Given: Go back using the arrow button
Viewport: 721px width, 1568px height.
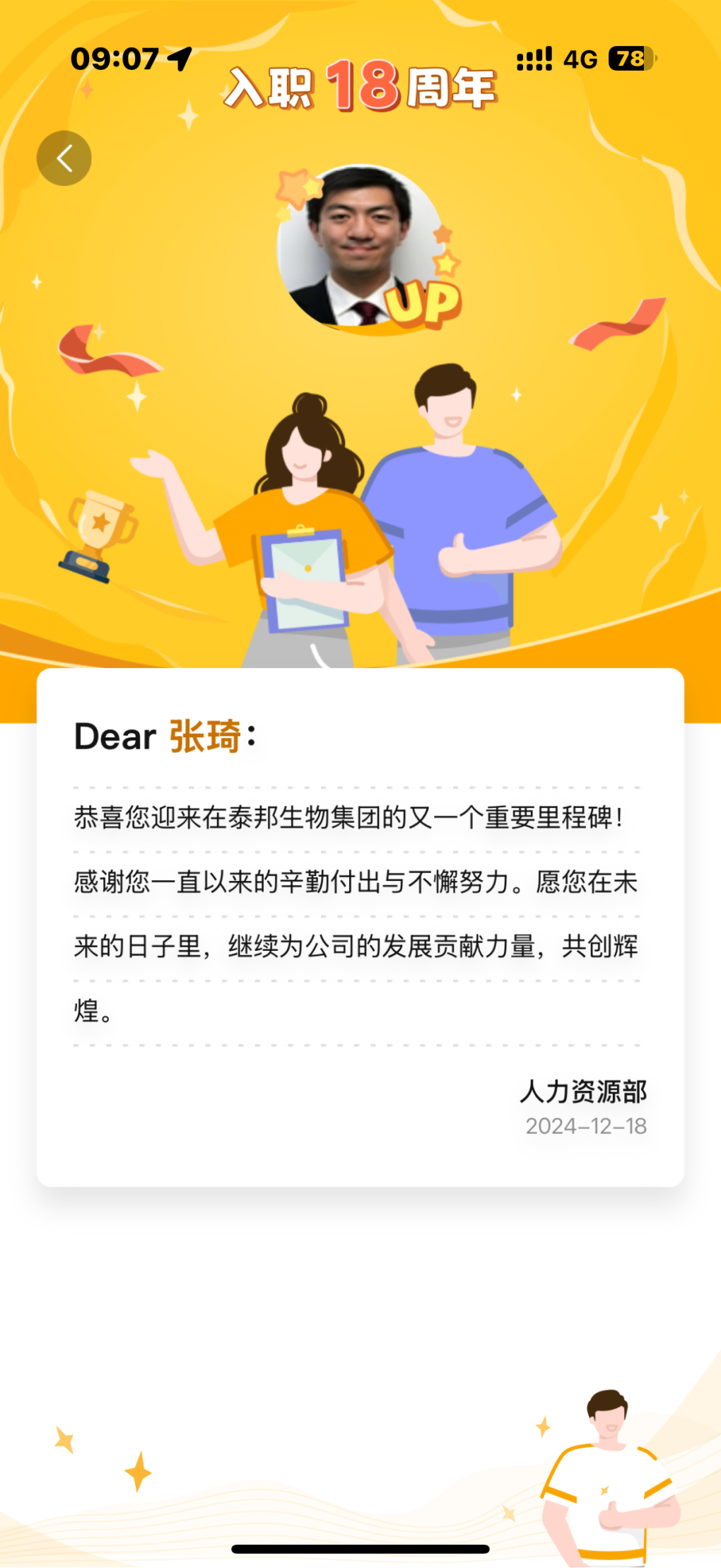Looking at the screenshot, I should (x=64, y=158).
